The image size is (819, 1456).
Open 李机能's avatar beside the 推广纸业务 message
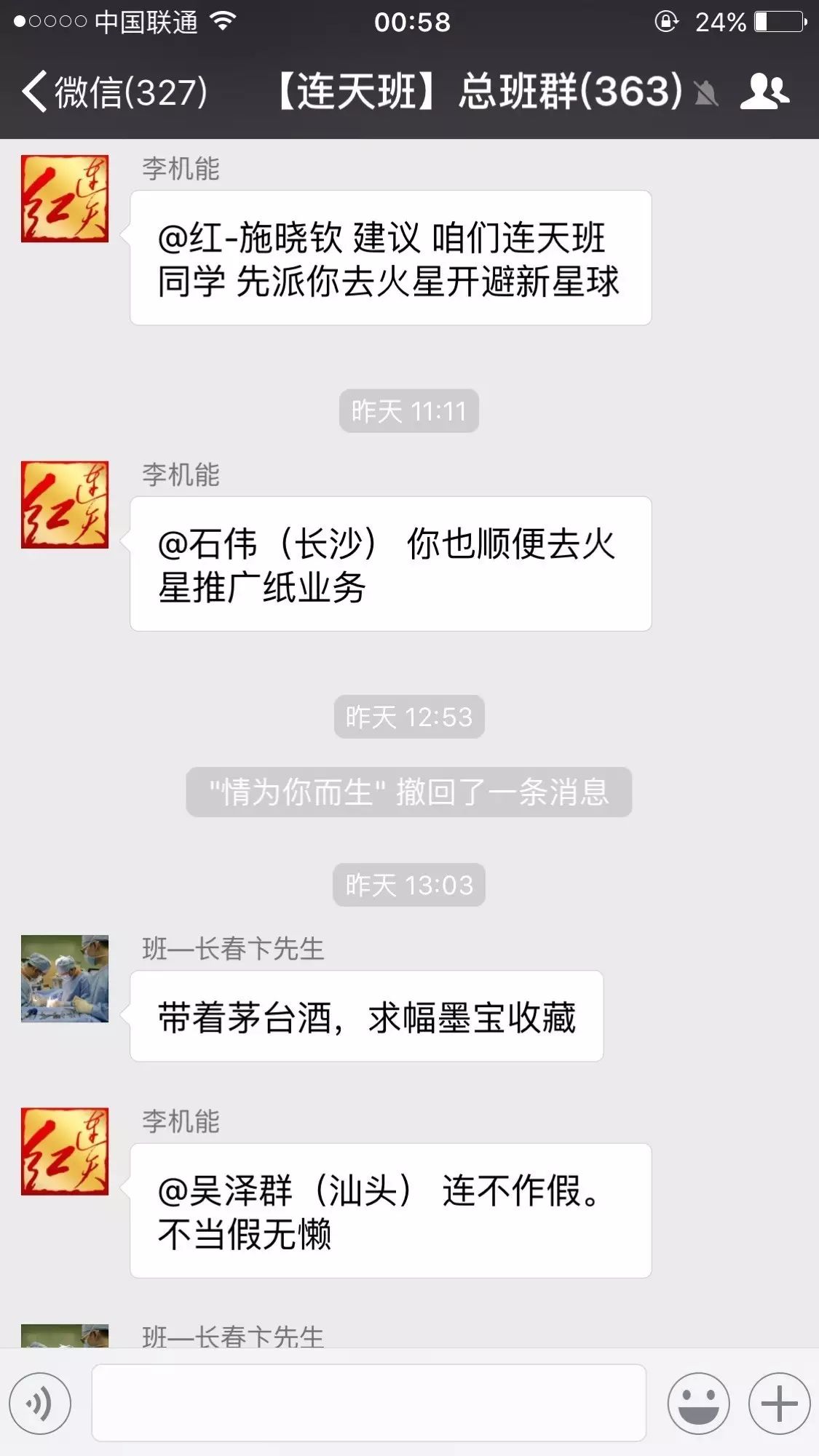coord(65,504)
